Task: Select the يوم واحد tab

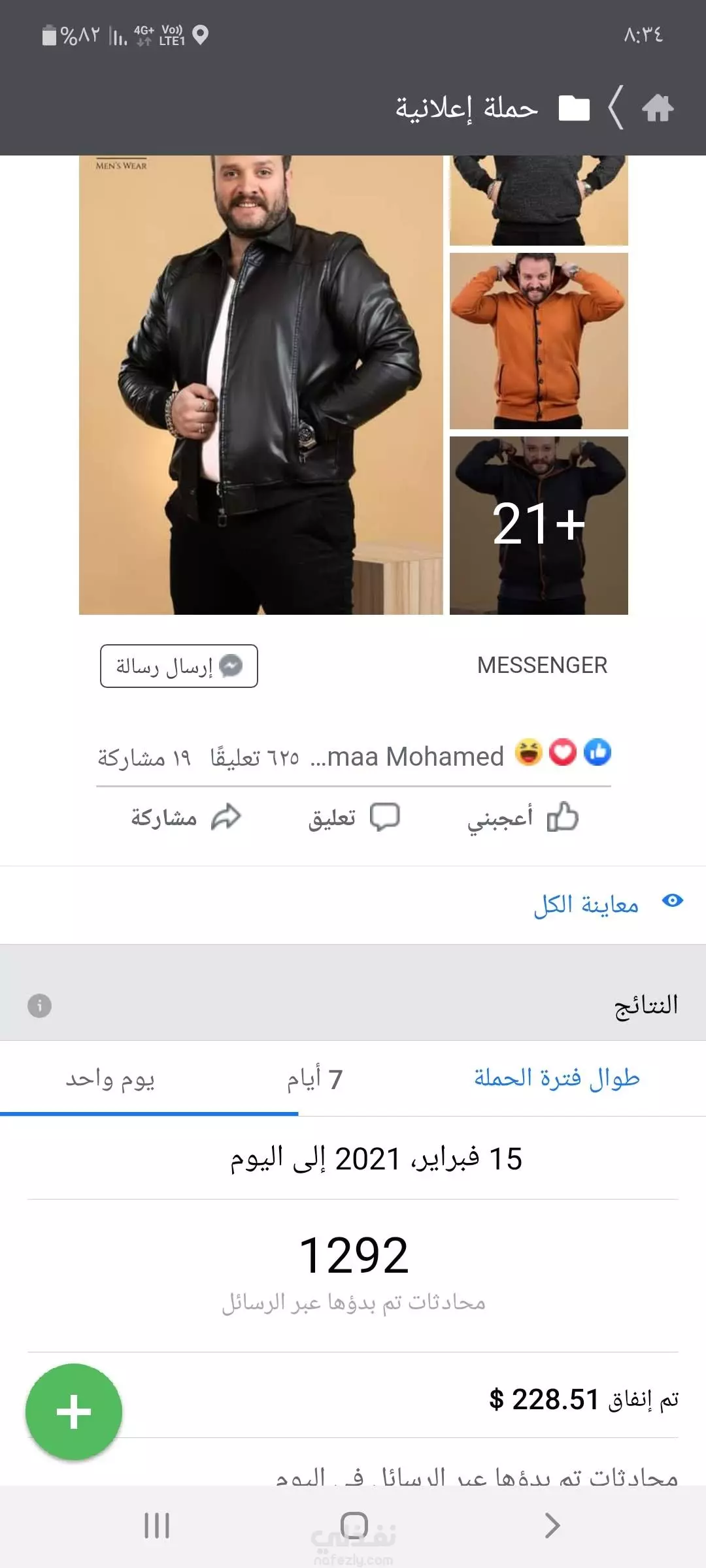Action: [x=110, y=1079]
